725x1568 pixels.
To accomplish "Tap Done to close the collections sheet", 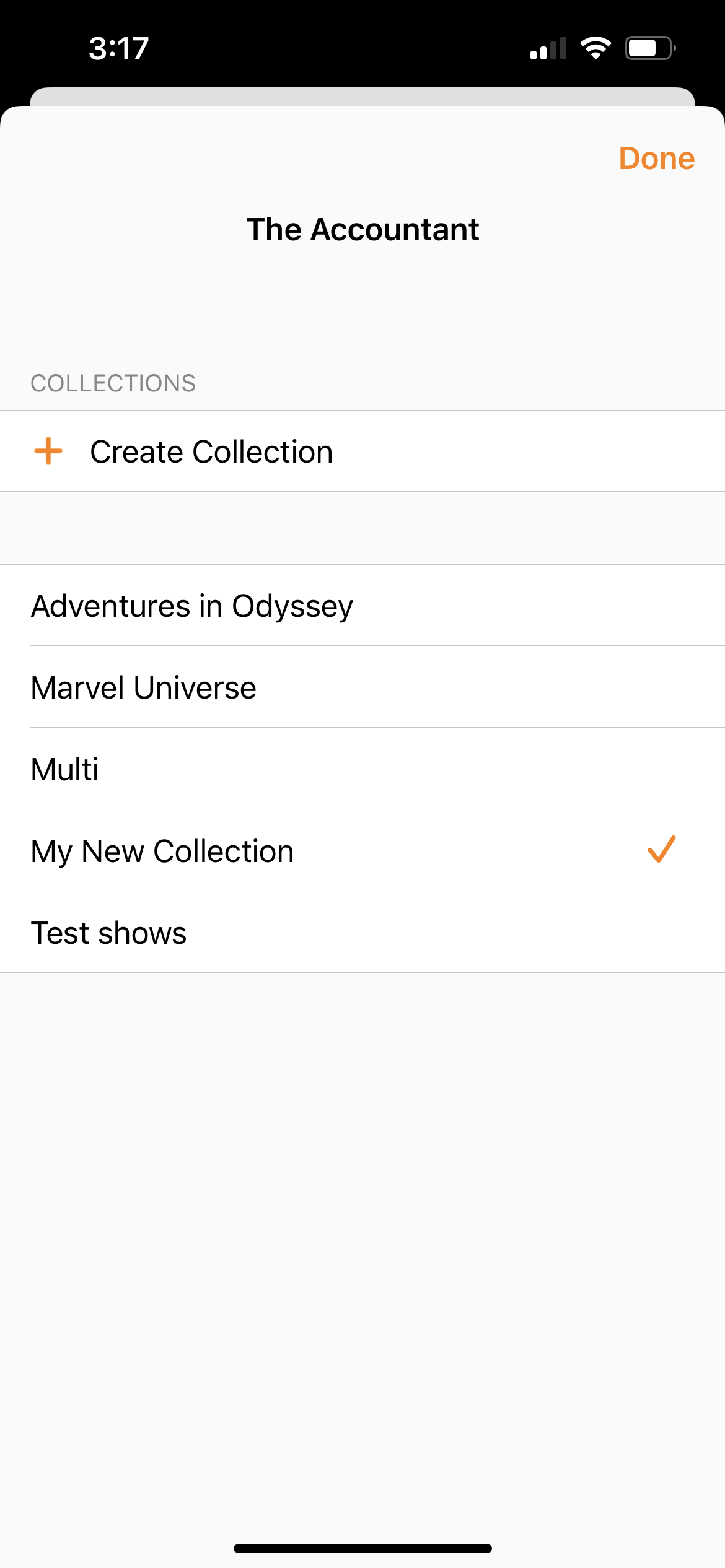I will pyautogui.click(x=656, y=159).
